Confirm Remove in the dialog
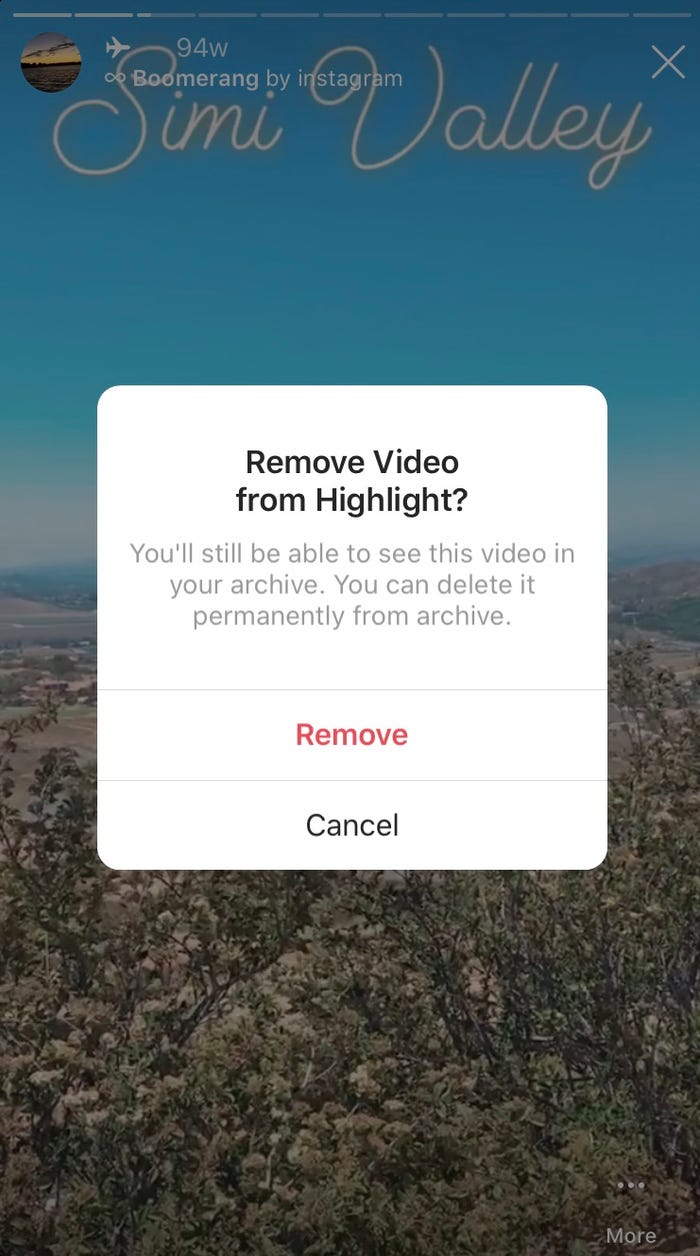 click(x=352, y=735)
